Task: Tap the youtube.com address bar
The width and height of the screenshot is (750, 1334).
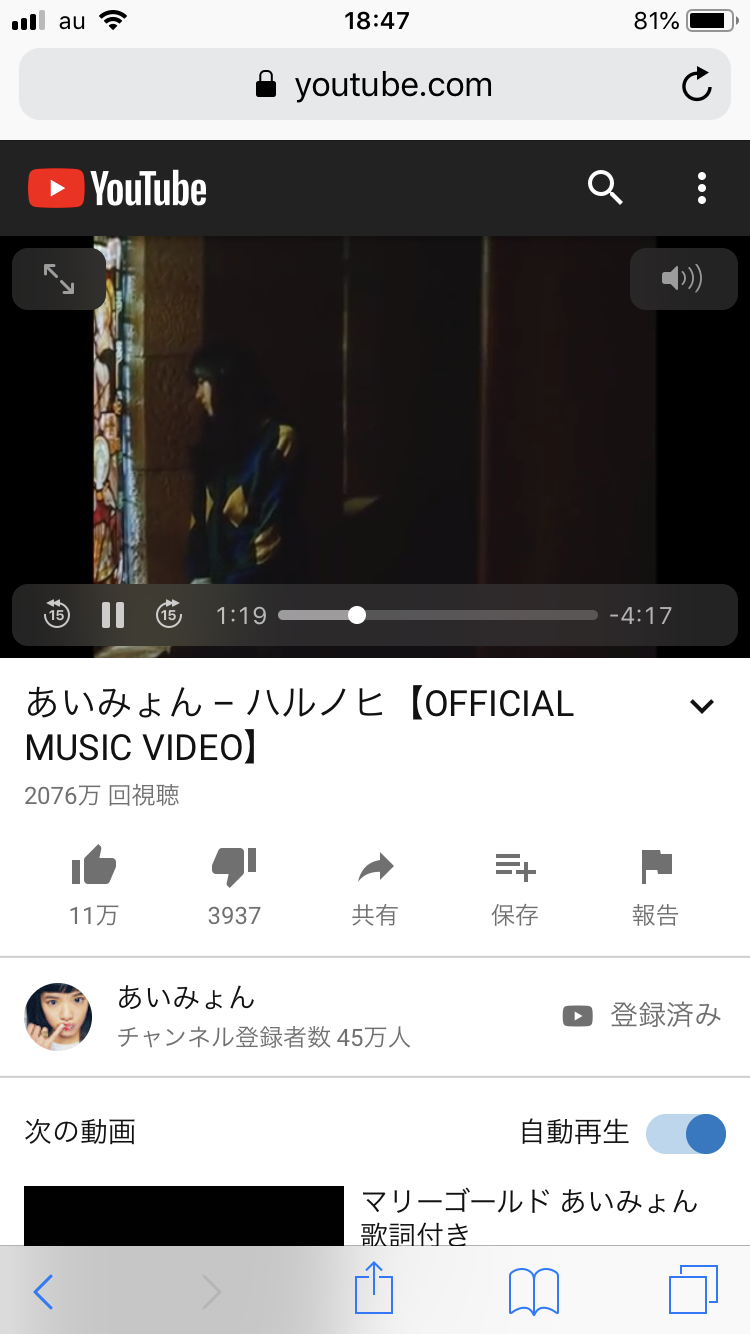Action: [374, 85]
